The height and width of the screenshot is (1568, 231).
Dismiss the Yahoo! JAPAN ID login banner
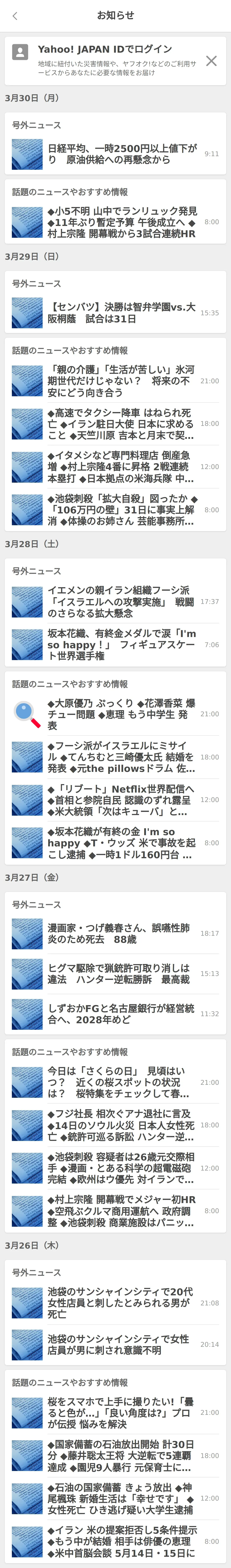tap(211, 61)
